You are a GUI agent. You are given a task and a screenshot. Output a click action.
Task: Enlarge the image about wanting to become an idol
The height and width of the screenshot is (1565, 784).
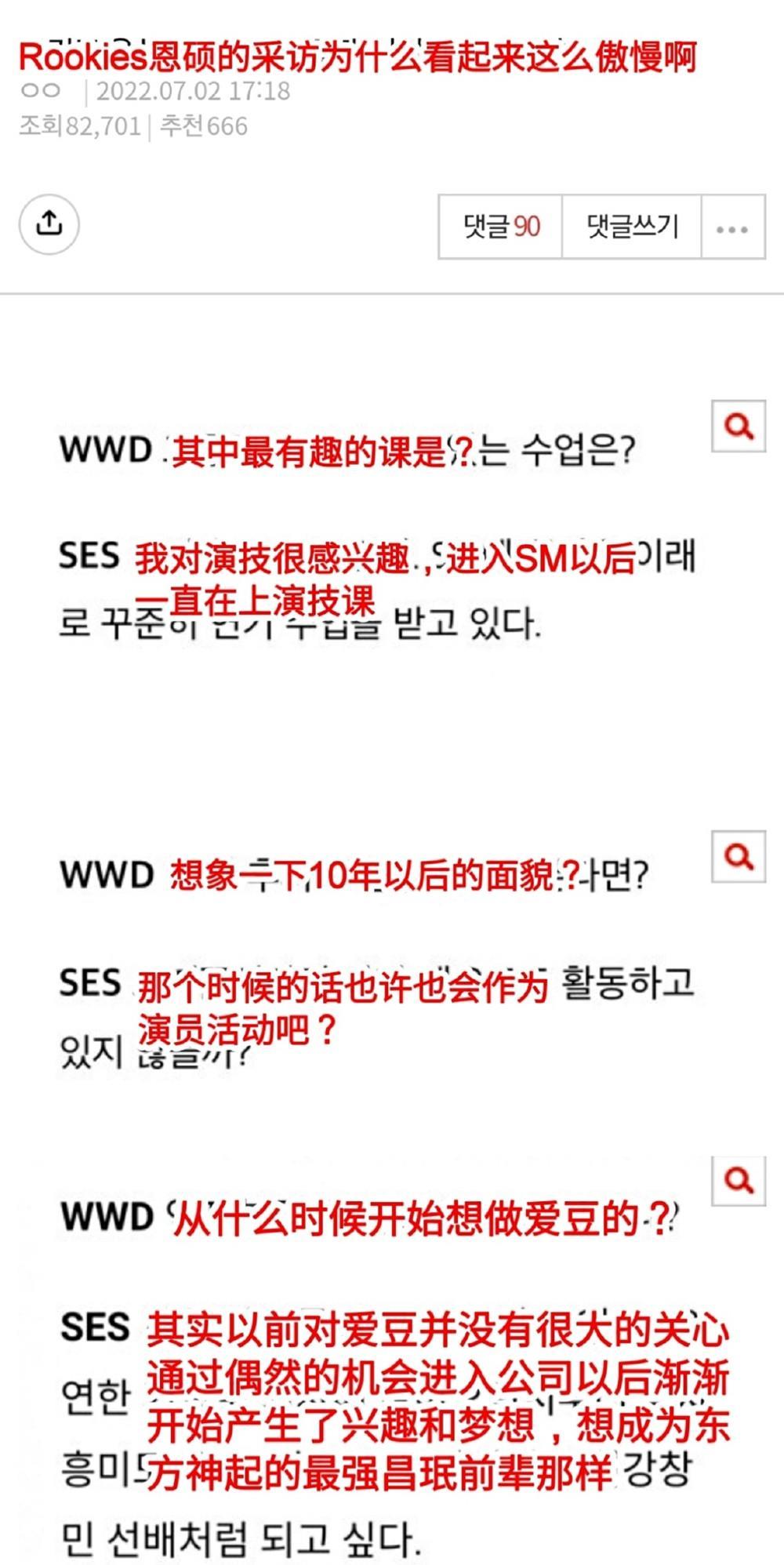pos(738,1180)
